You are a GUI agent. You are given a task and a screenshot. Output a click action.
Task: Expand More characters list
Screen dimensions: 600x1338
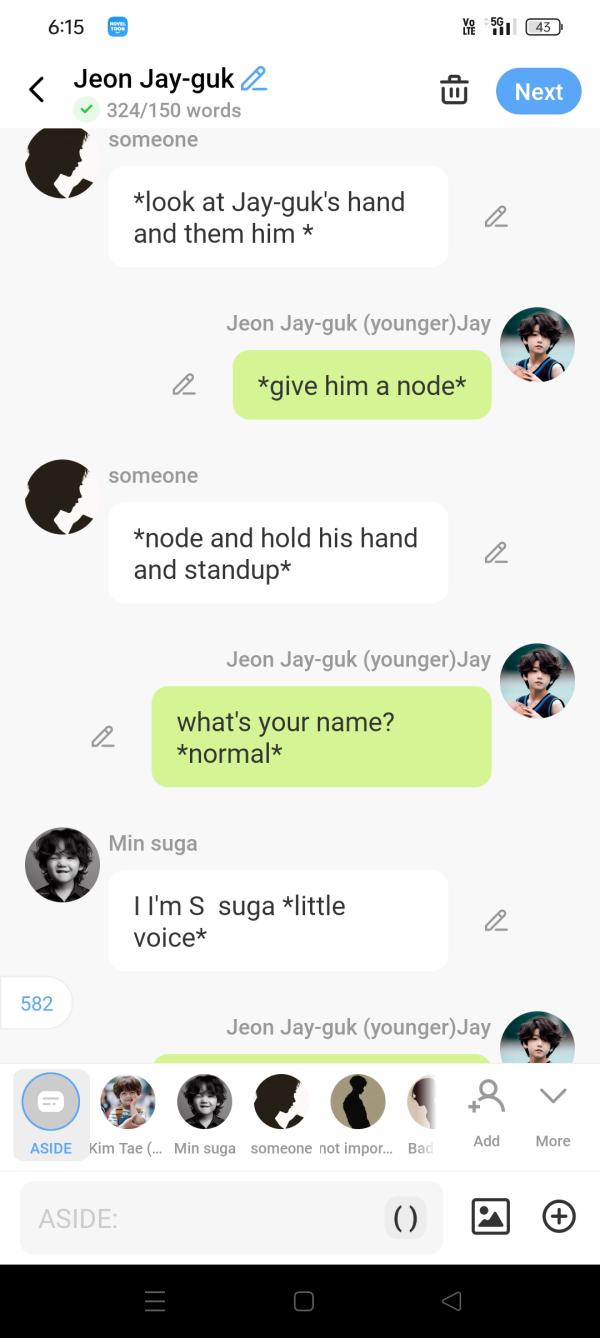553,1112
